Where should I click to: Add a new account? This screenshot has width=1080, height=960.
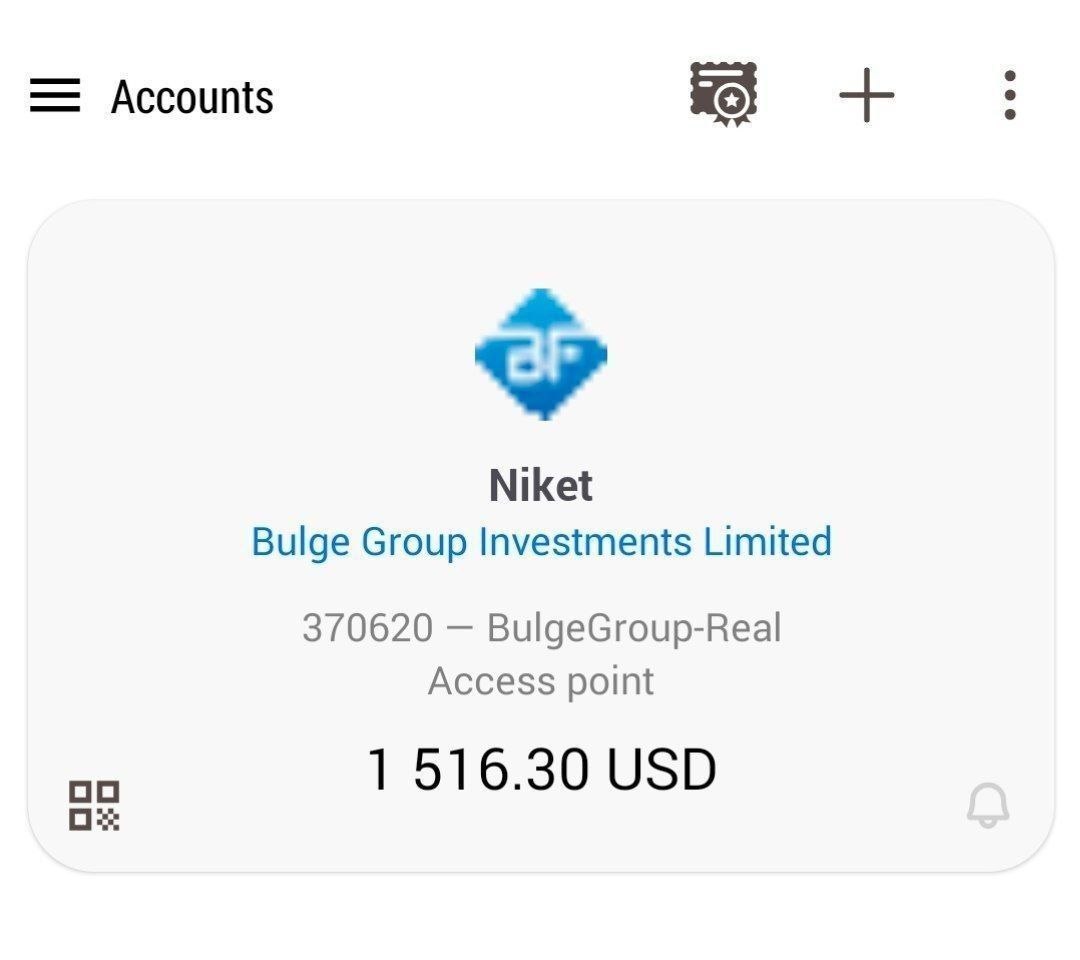click(x=866, y=96)
